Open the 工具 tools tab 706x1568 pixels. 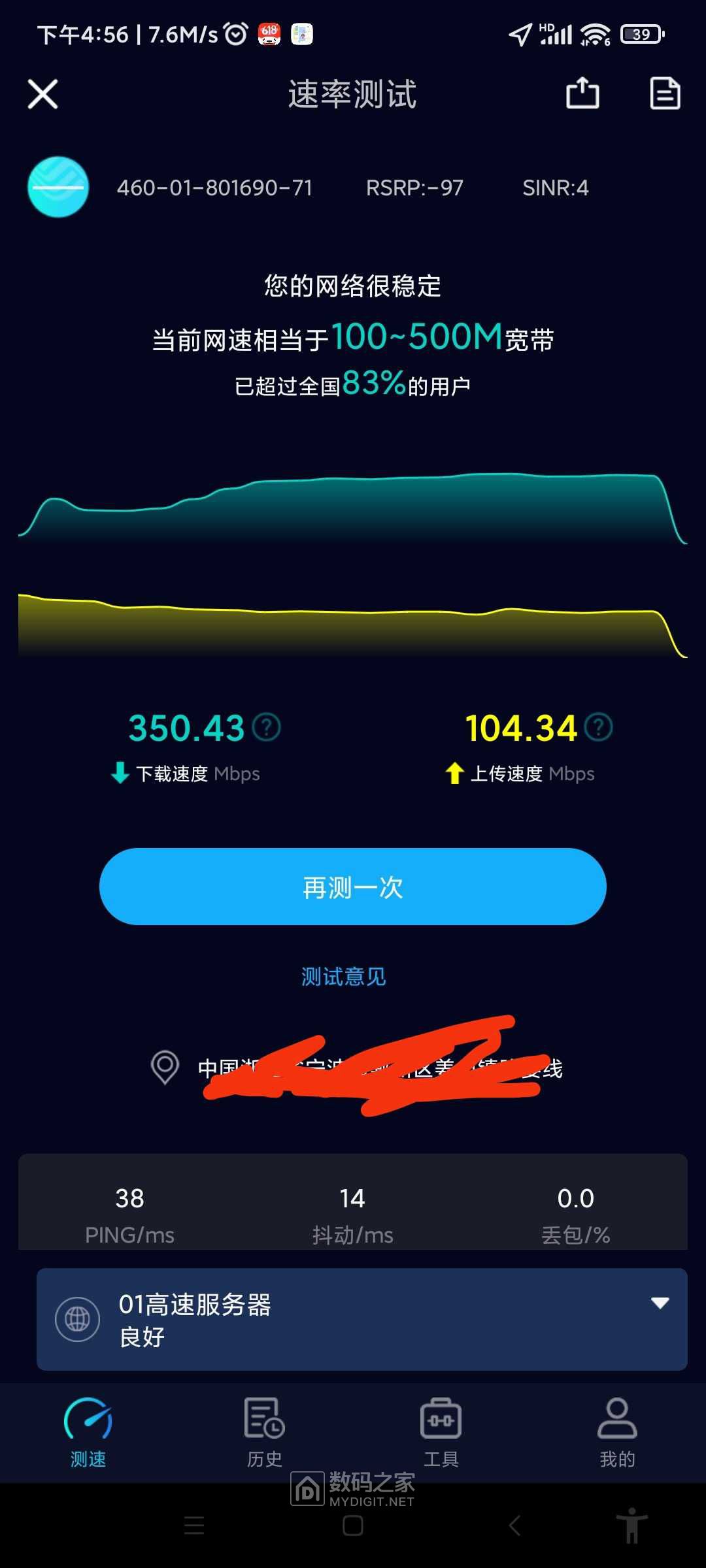coord(441,1431)
